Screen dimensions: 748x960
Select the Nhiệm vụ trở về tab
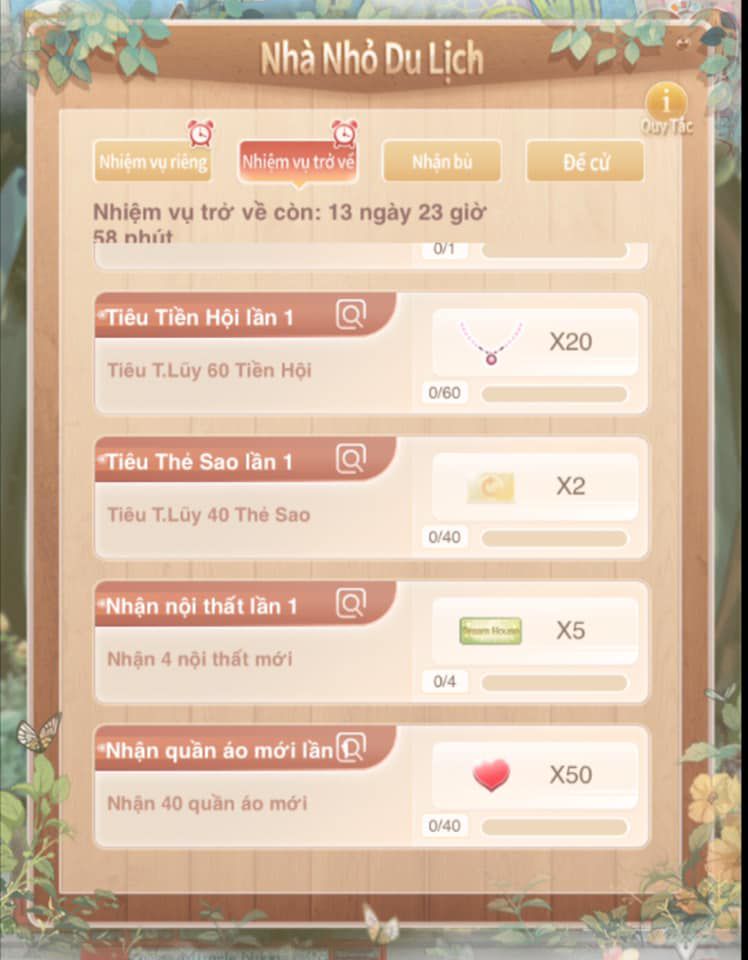(x=298, y=162)
